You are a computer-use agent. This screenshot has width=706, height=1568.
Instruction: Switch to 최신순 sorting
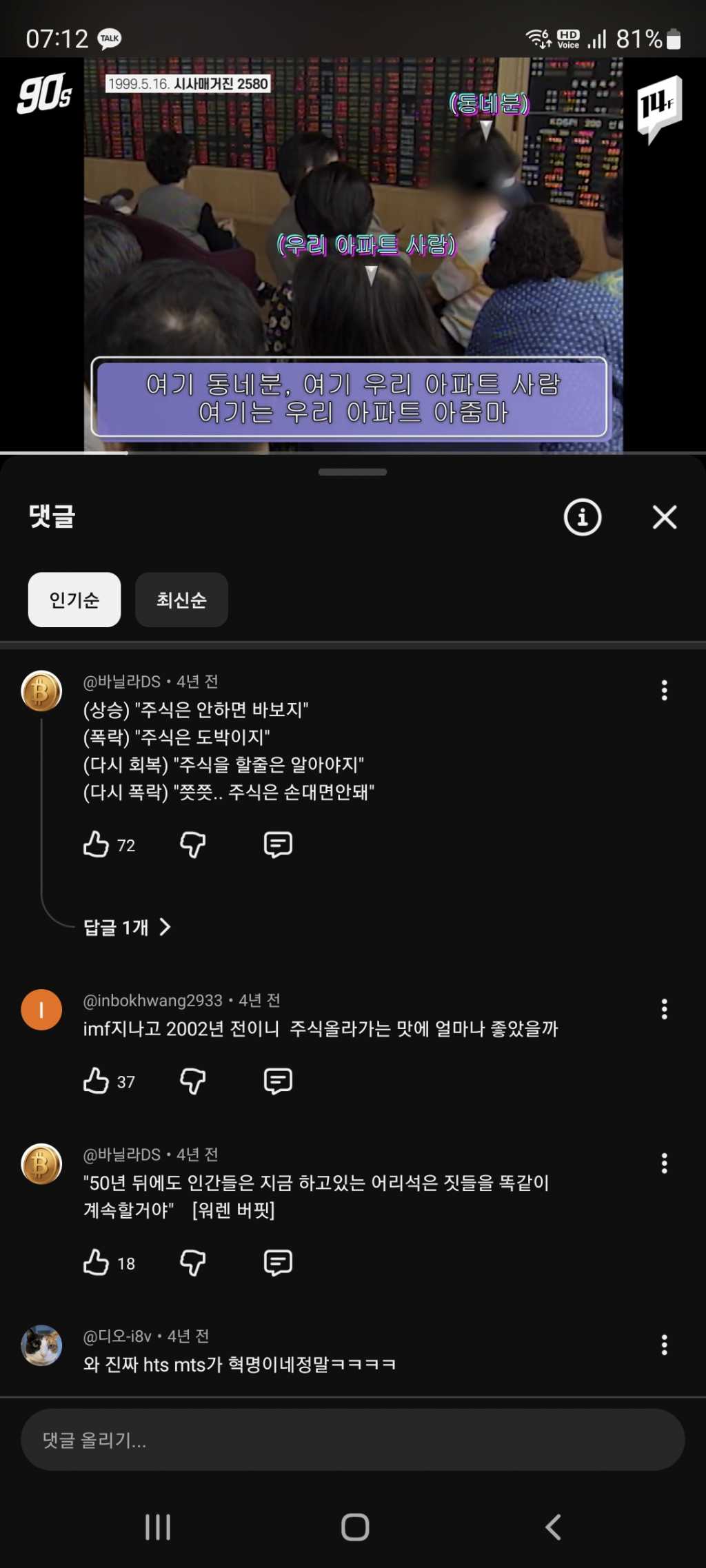click(x=181, y=600)
